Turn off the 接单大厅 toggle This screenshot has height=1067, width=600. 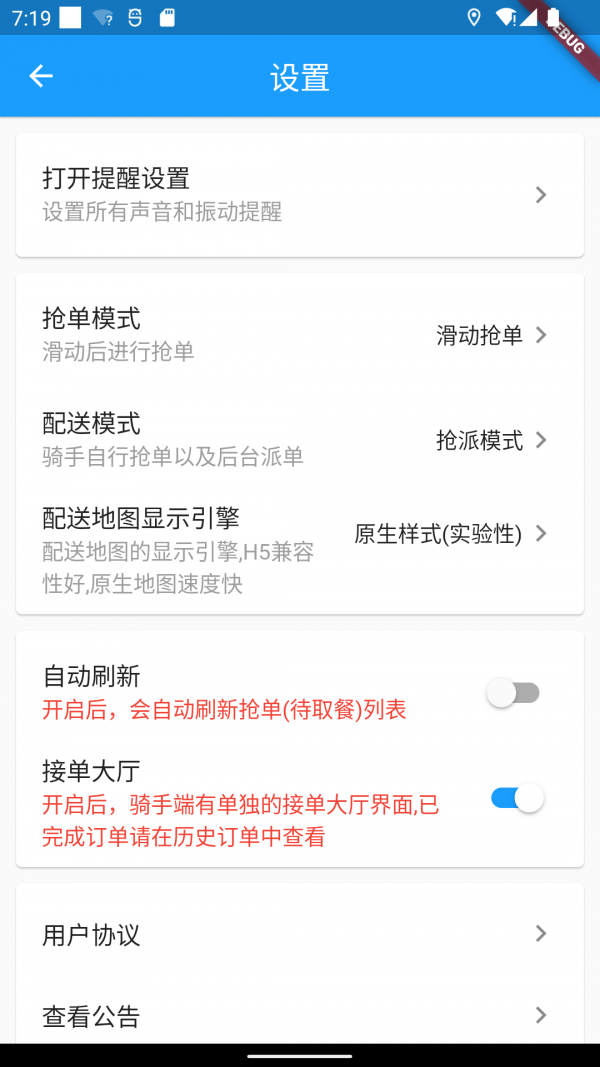(x=517, y=798)
